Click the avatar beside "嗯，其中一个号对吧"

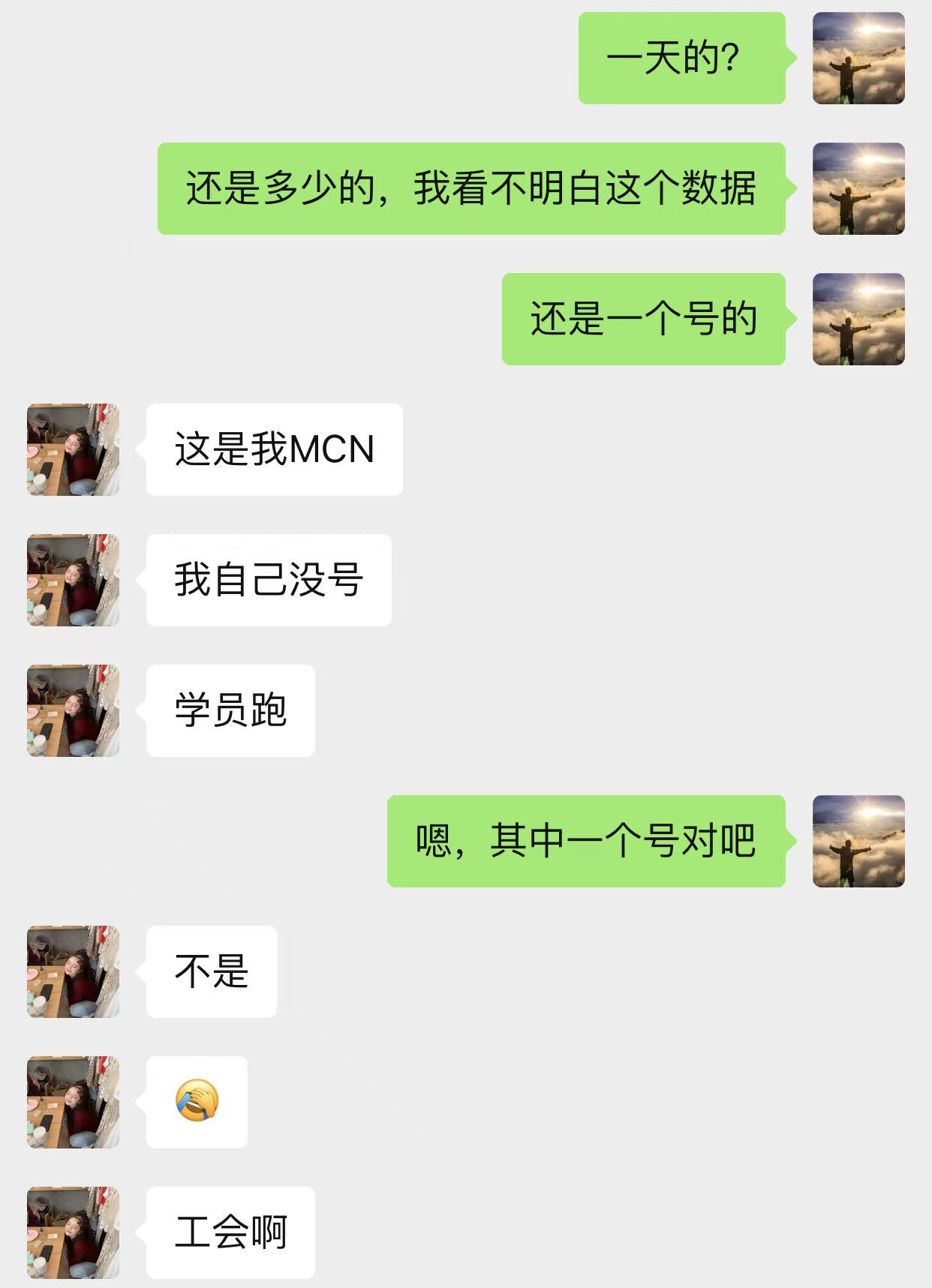tap(860, 842)
